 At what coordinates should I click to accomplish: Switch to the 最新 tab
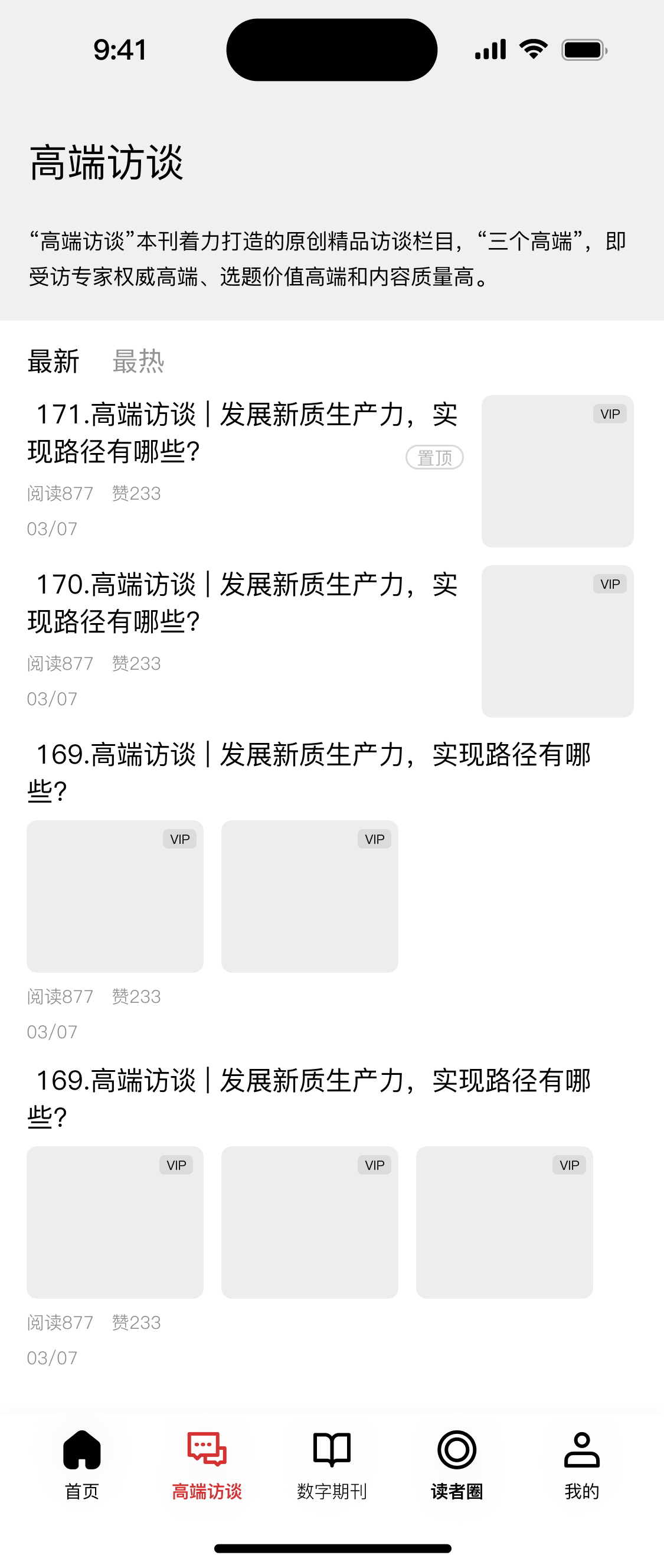[54, 361]
